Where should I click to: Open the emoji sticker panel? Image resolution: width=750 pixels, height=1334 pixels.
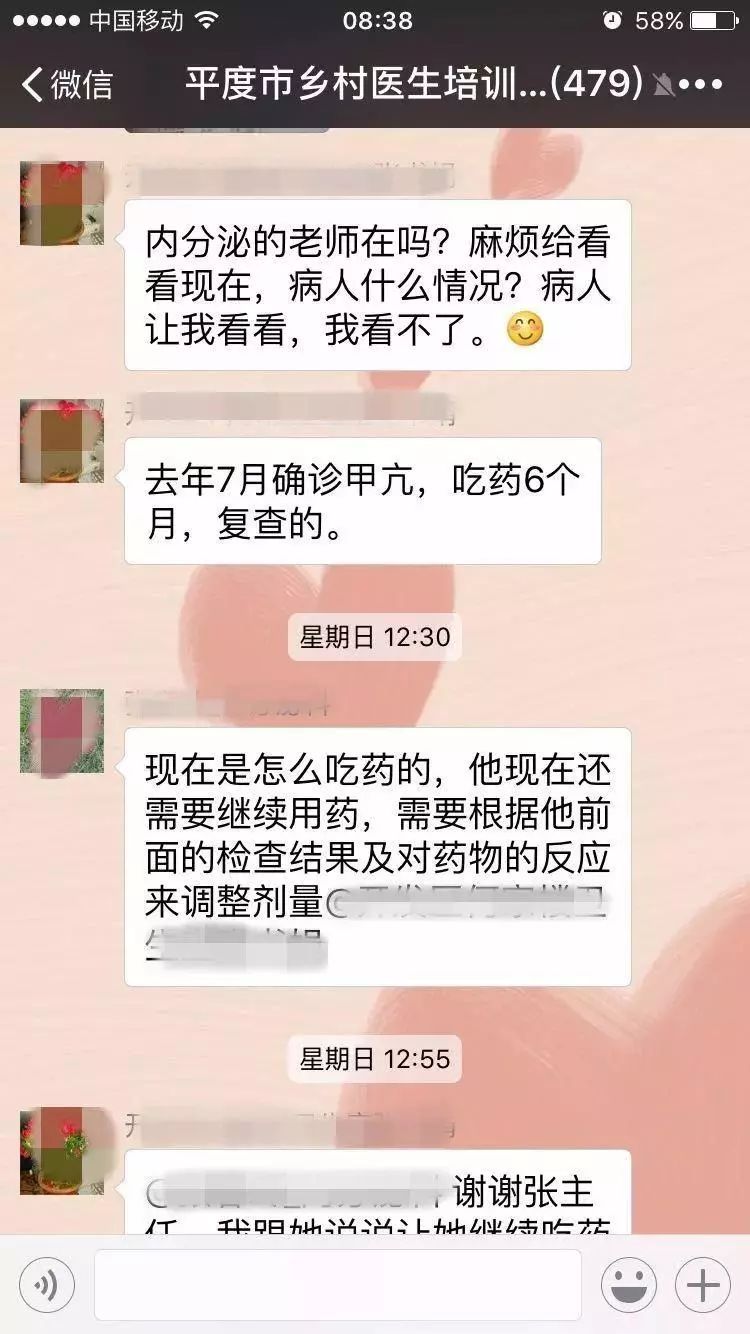[x=628, y=1284]
